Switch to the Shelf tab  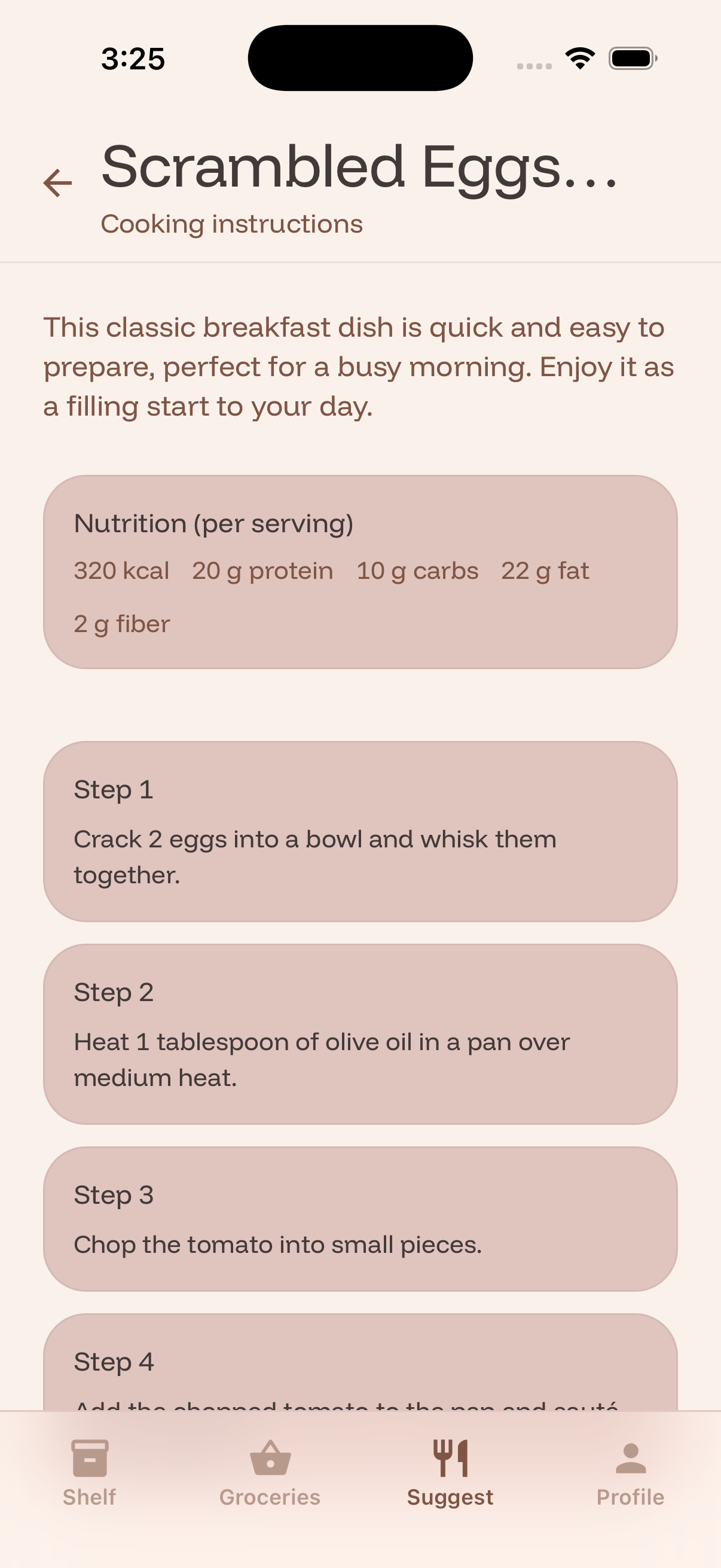90,1472
